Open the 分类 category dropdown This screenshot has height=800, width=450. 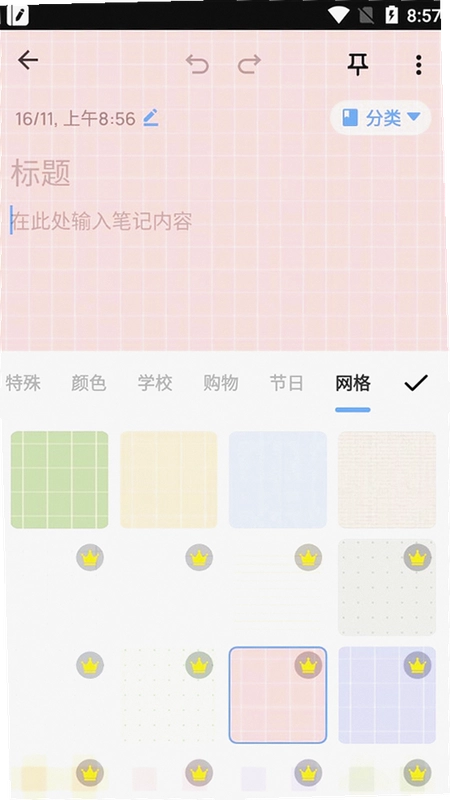click(x=381, y=118)
